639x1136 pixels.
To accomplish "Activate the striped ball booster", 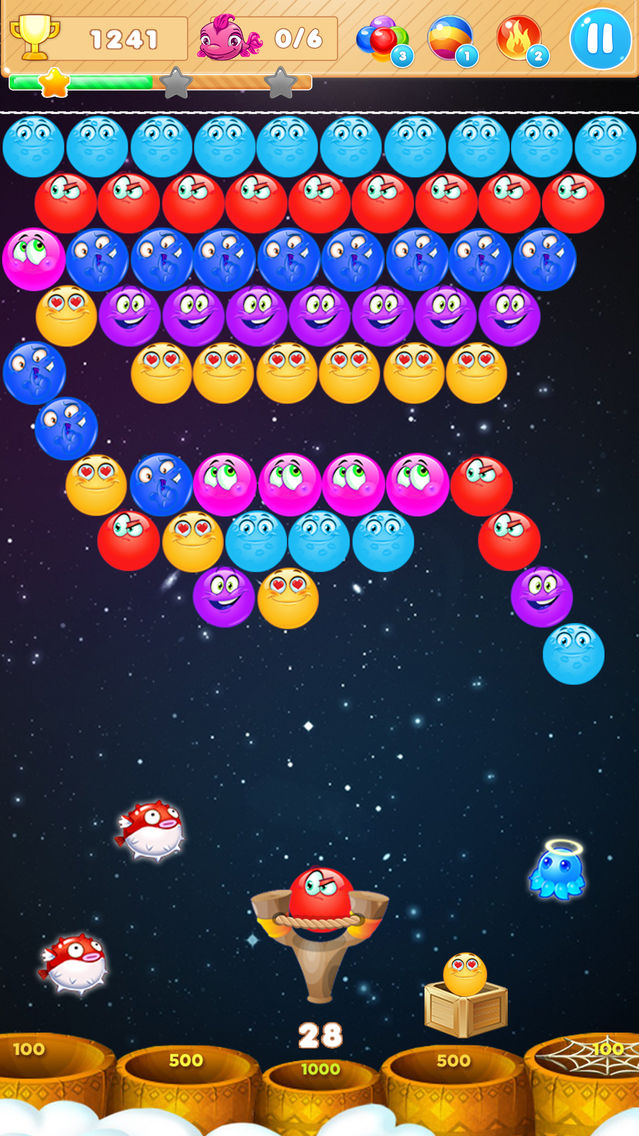I will pyautogui.click(x=452, y=39).
